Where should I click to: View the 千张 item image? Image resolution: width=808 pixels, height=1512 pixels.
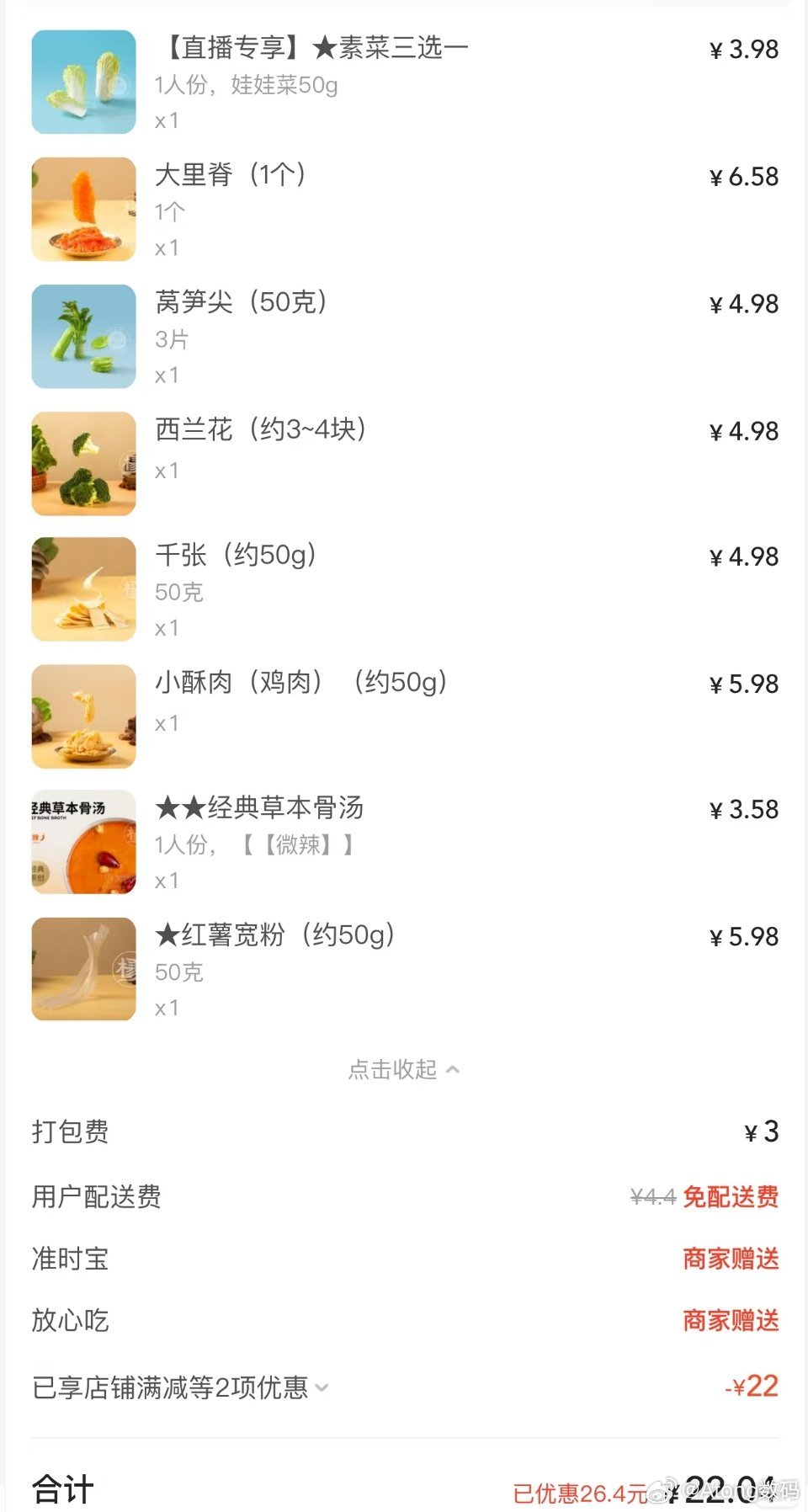[x=82, y=588]
